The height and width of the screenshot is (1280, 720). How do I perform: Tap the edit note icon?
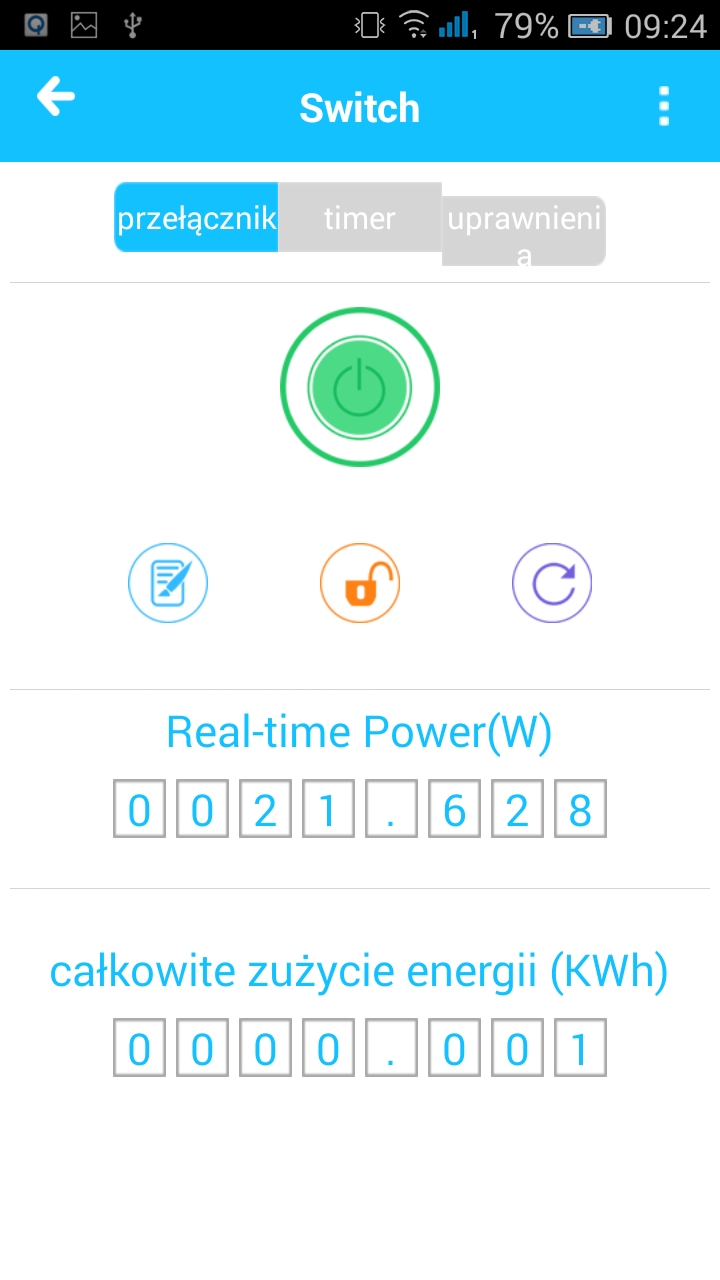click(x=168, y=583)
